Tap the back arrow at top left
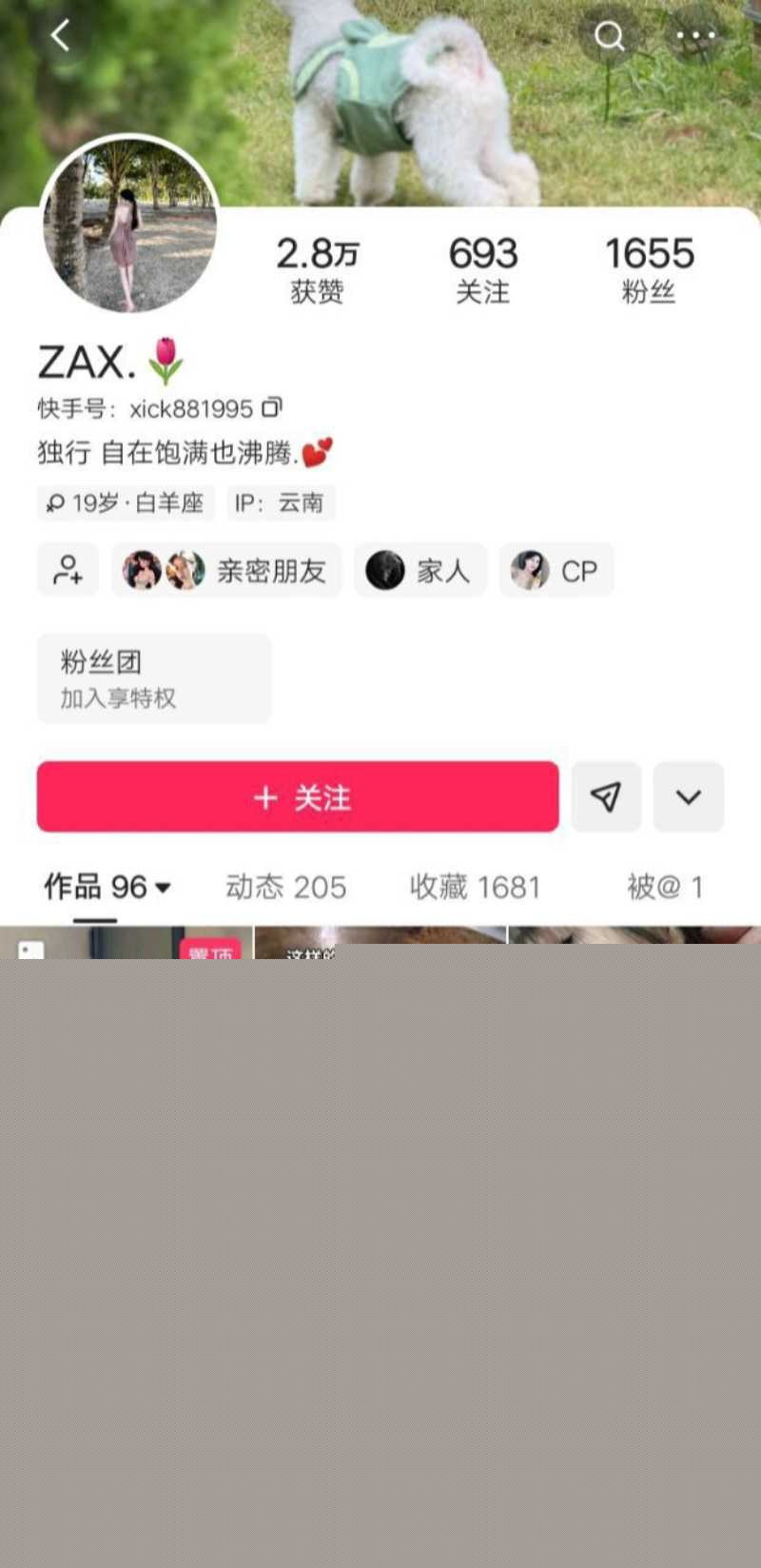 [x=60, y=36]
